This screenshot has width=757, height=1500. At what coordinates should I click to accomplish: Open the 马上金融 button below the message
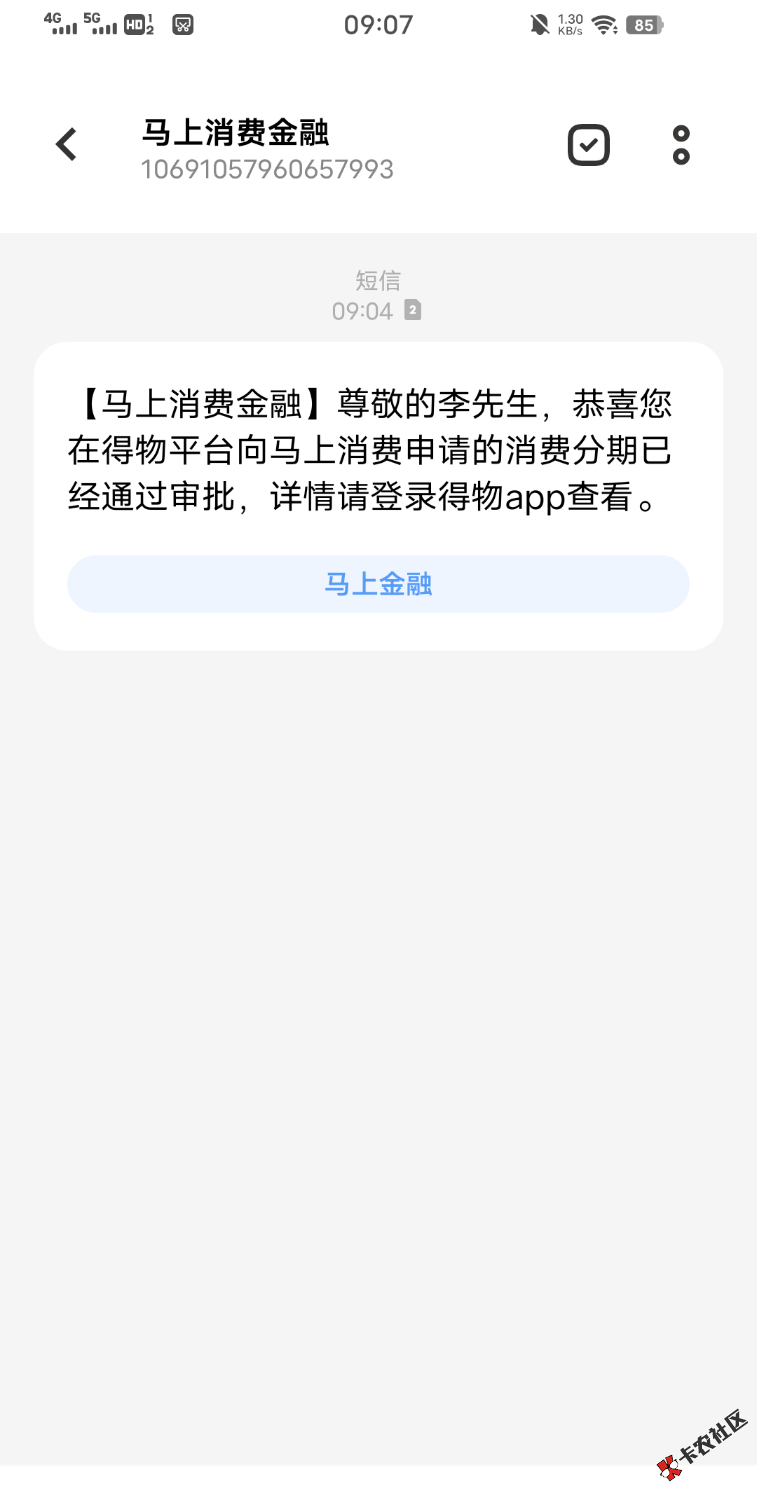[x=378, y=584]
